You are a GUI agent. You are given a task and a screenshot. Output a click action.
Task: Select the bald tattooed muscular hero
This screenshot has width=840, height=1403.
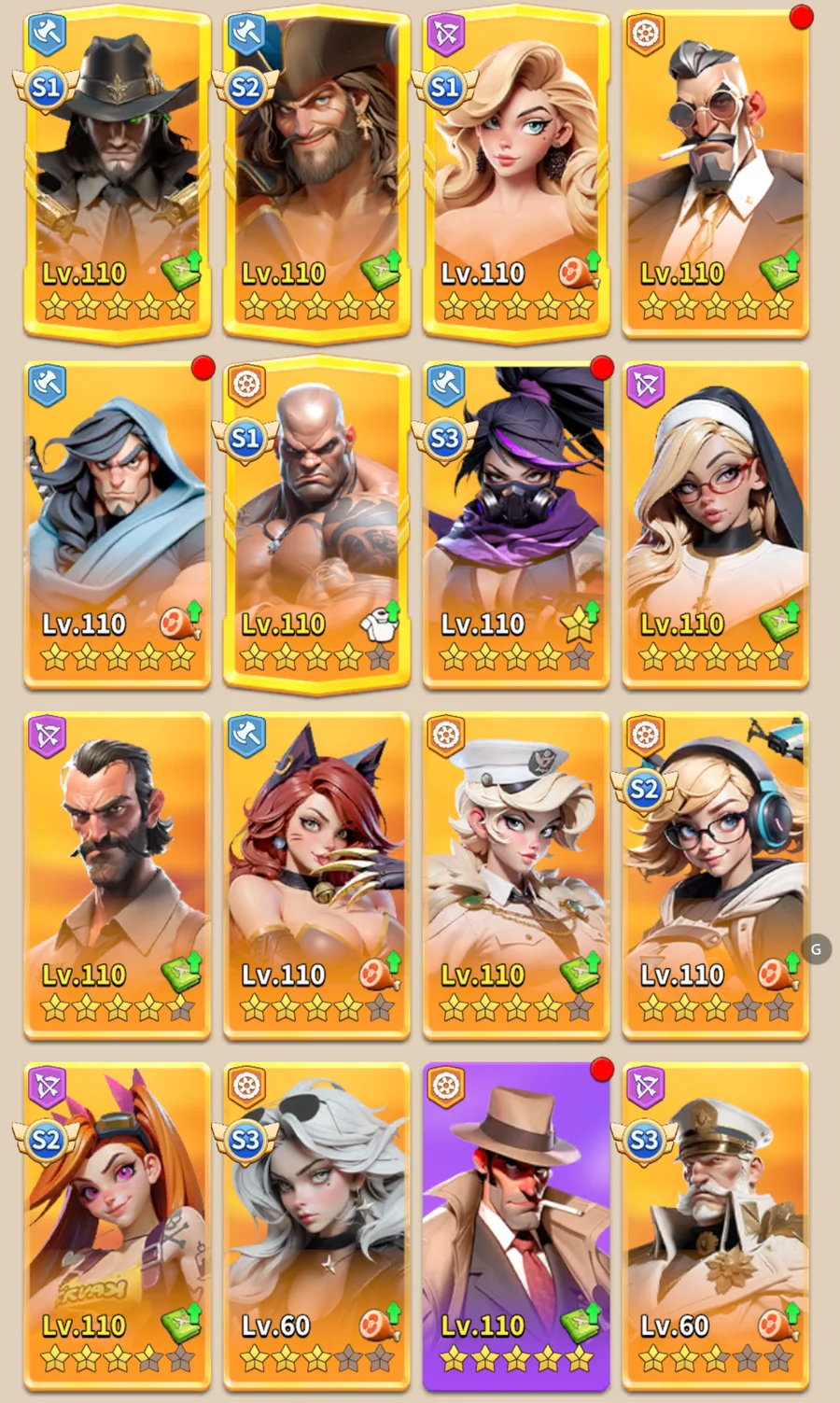pos(316,523)
